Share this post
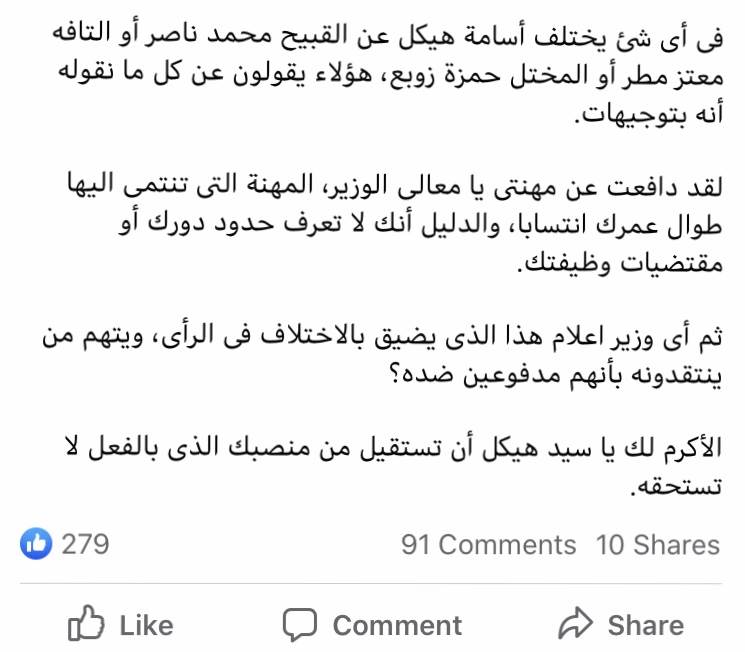 (x=621, y=626)
